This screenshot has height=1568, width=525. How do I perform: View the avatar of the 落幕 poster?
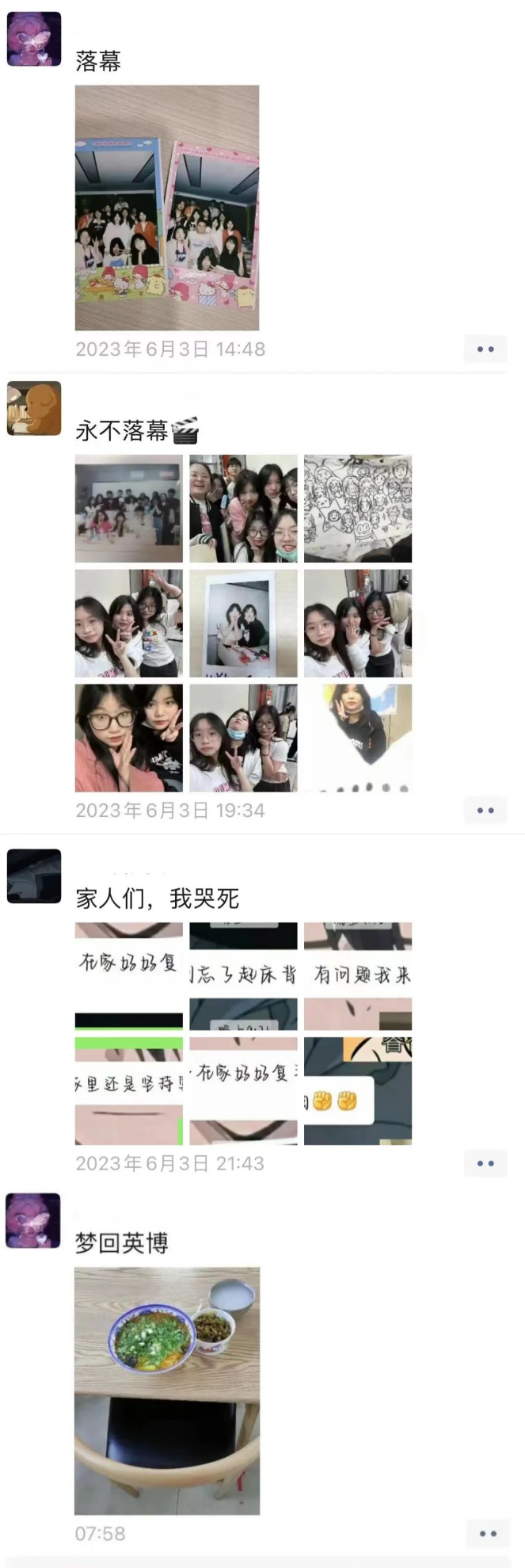tap(34, 39)
